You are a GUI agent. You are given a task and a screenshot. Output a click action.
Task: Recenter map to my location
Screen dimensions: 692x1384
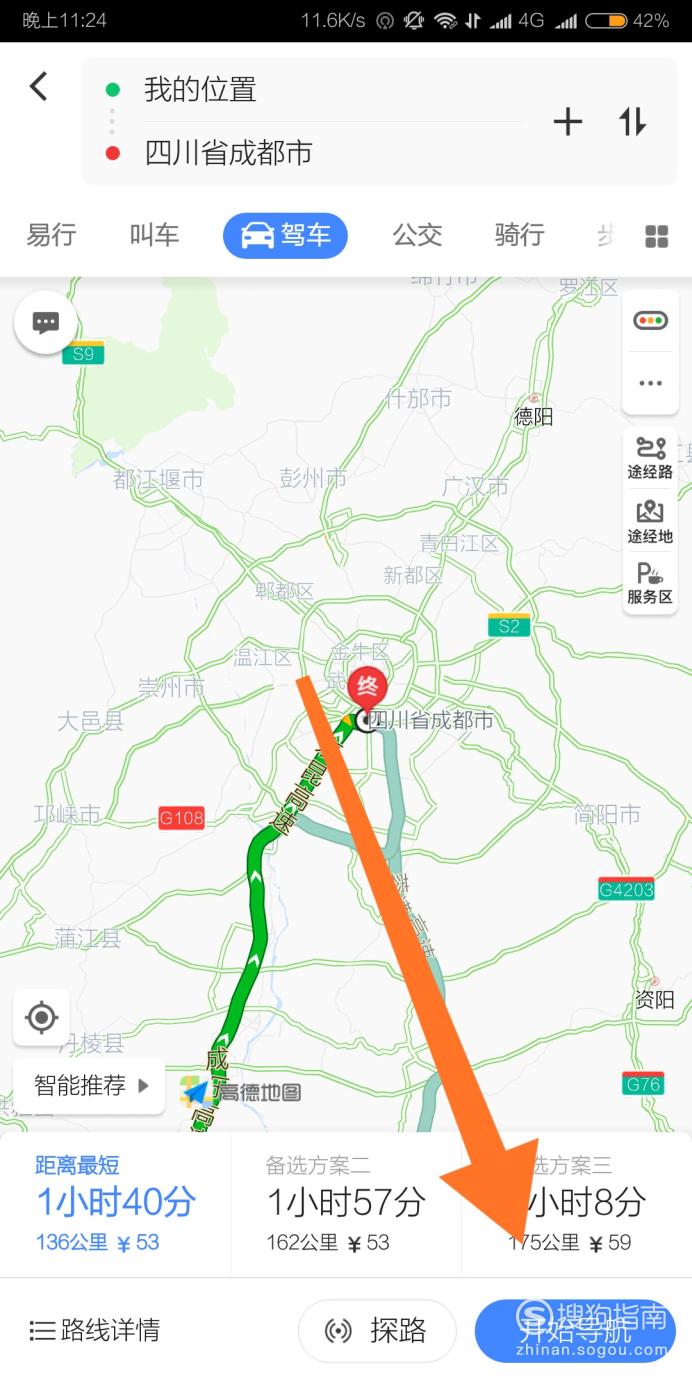[41, 1018]
